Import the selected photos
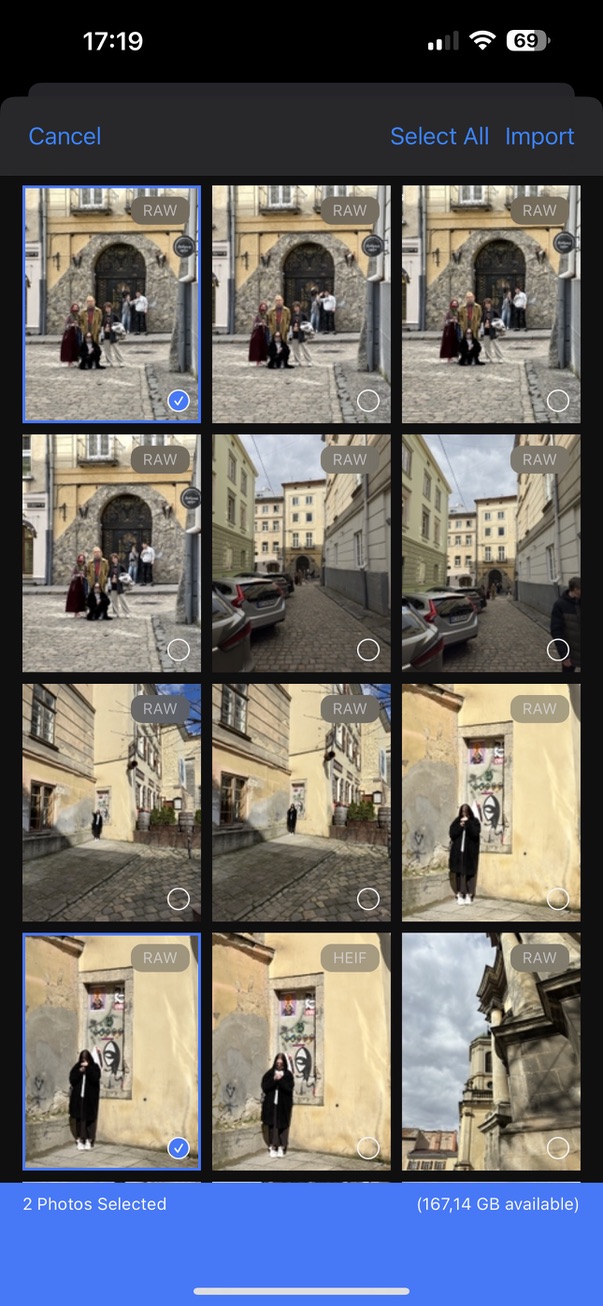This screenshot has width=603, height=1306. (x=539, y=136)
